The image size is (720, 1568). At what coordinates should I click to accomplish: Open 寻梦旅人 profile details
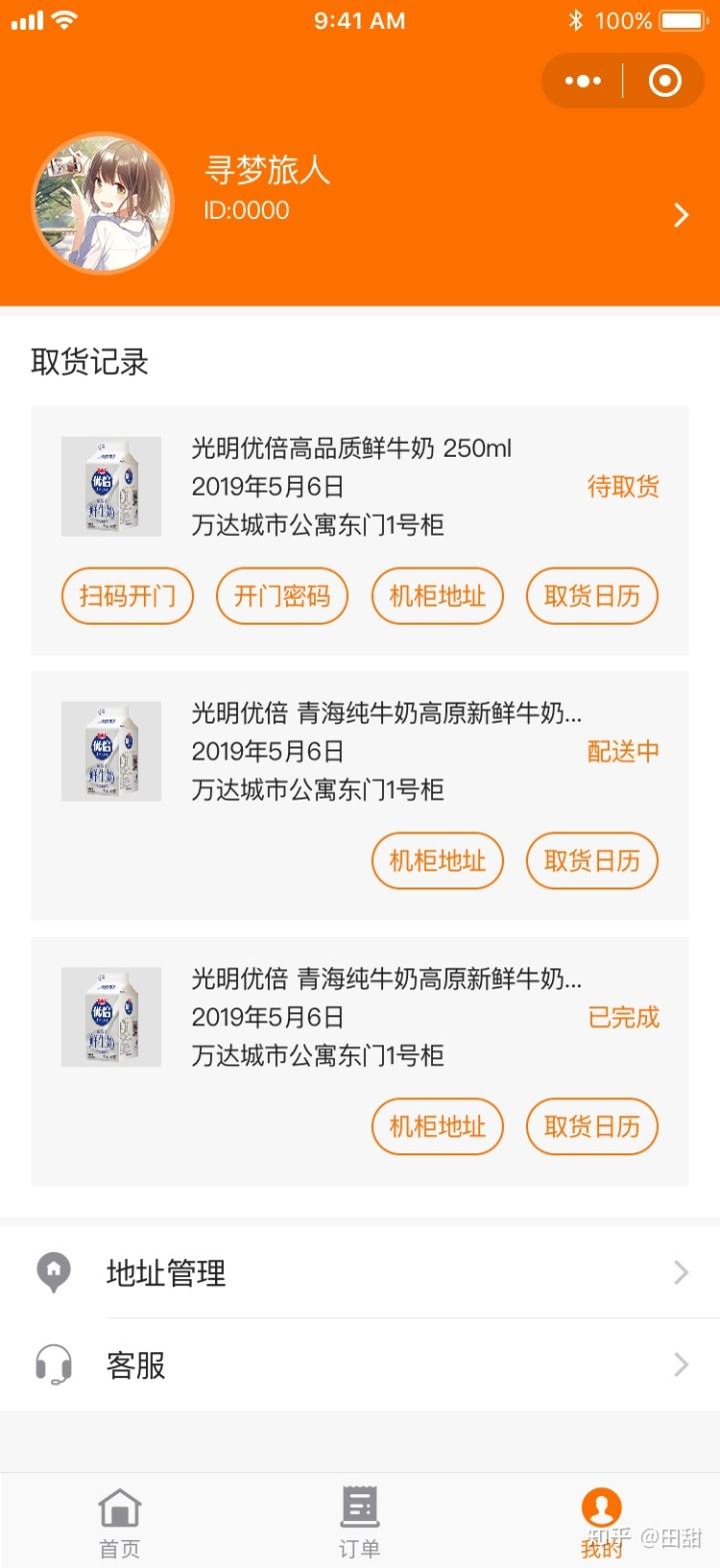681,215
